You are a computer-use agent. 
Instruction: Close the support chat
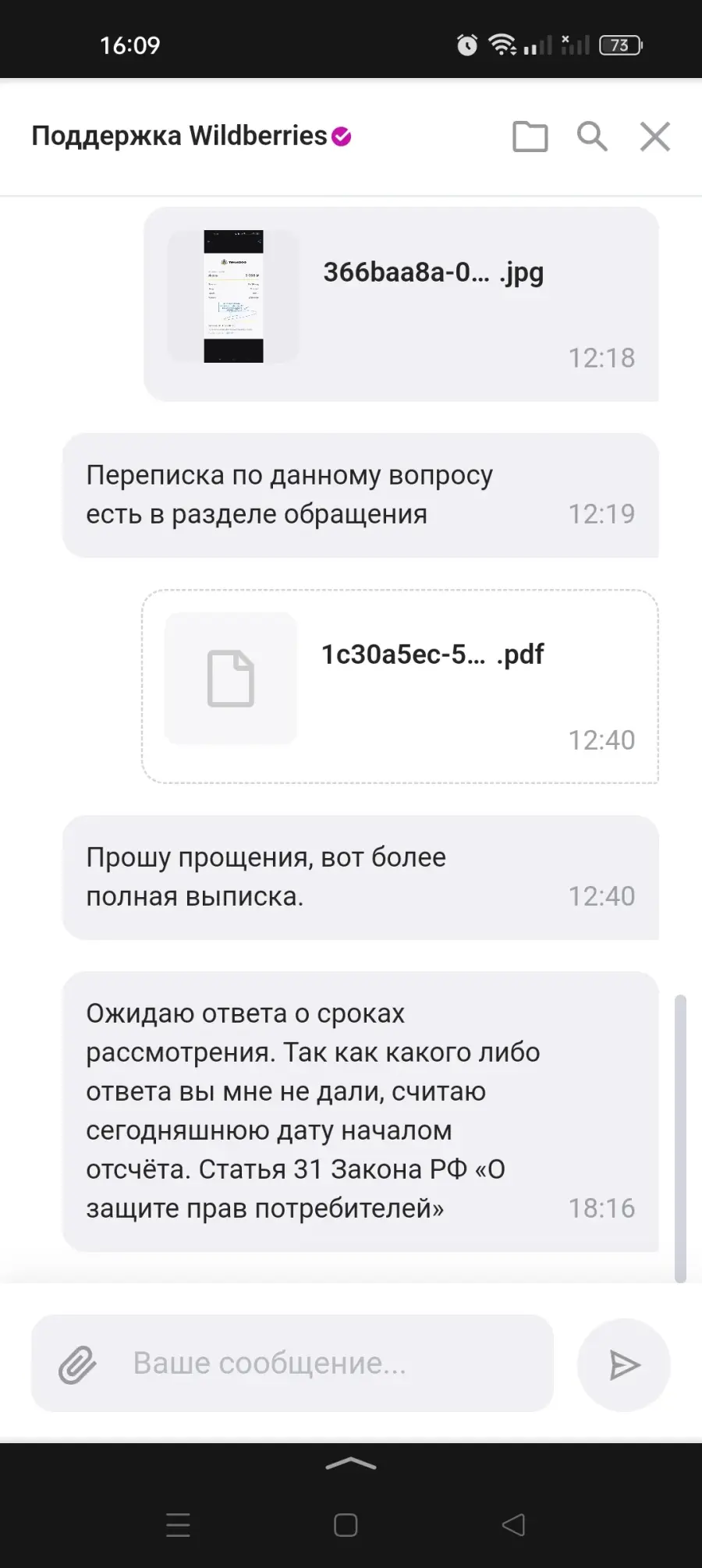(655, 137)
